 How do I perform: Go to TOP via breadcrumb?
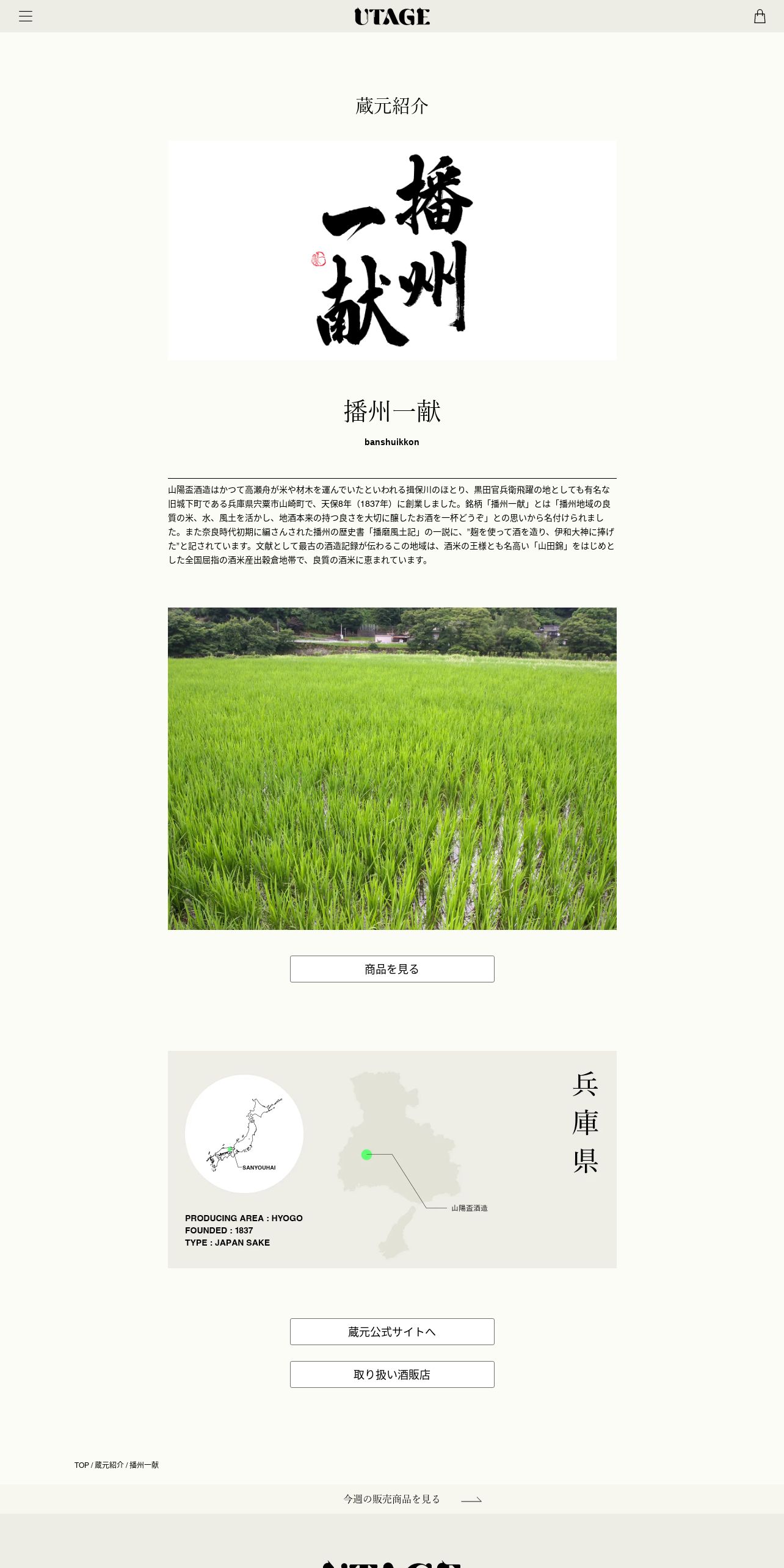81,1465
